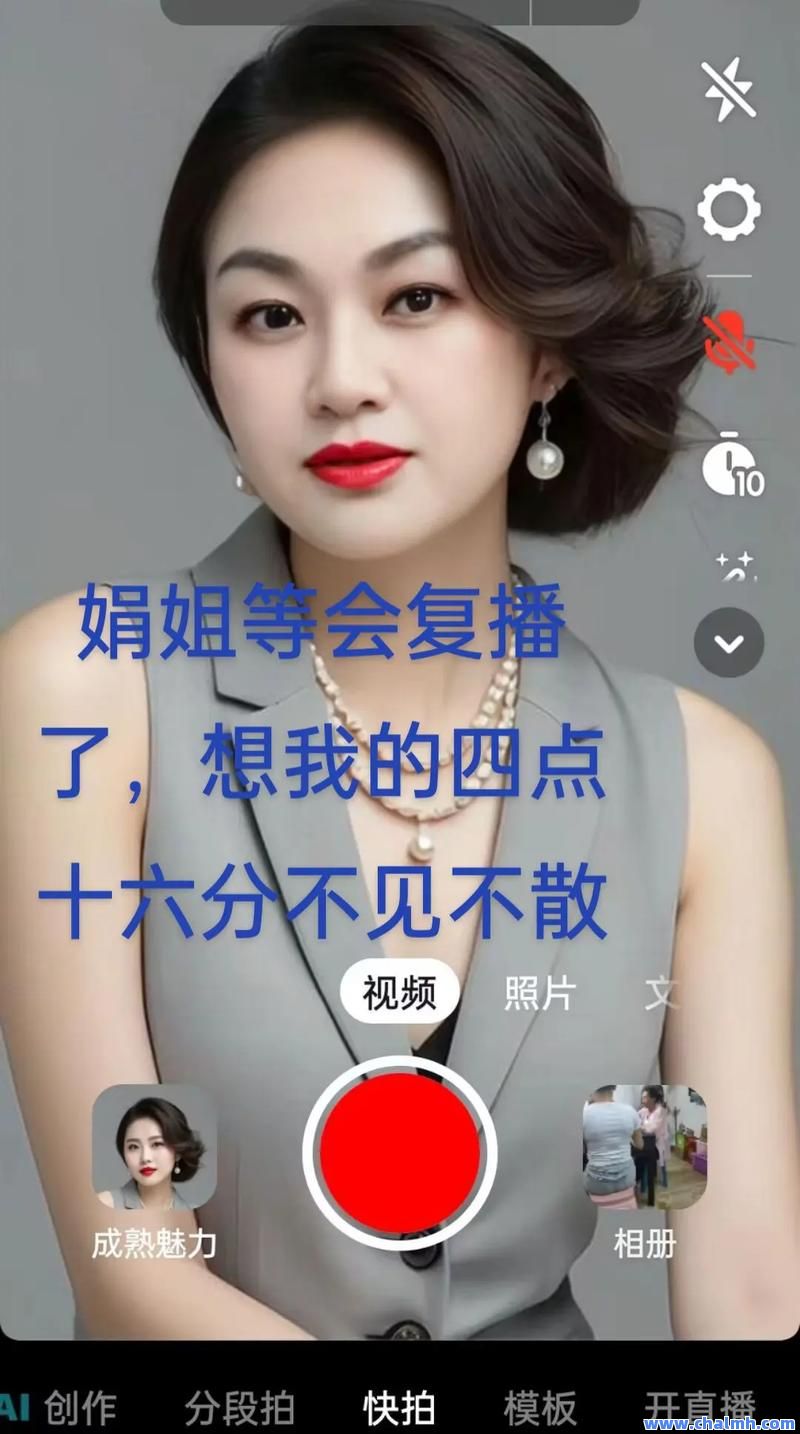The height and width of the screenshot is (1434, 800).
Task: Expand more camera tools chevron
Action: (x=730, y=643)
